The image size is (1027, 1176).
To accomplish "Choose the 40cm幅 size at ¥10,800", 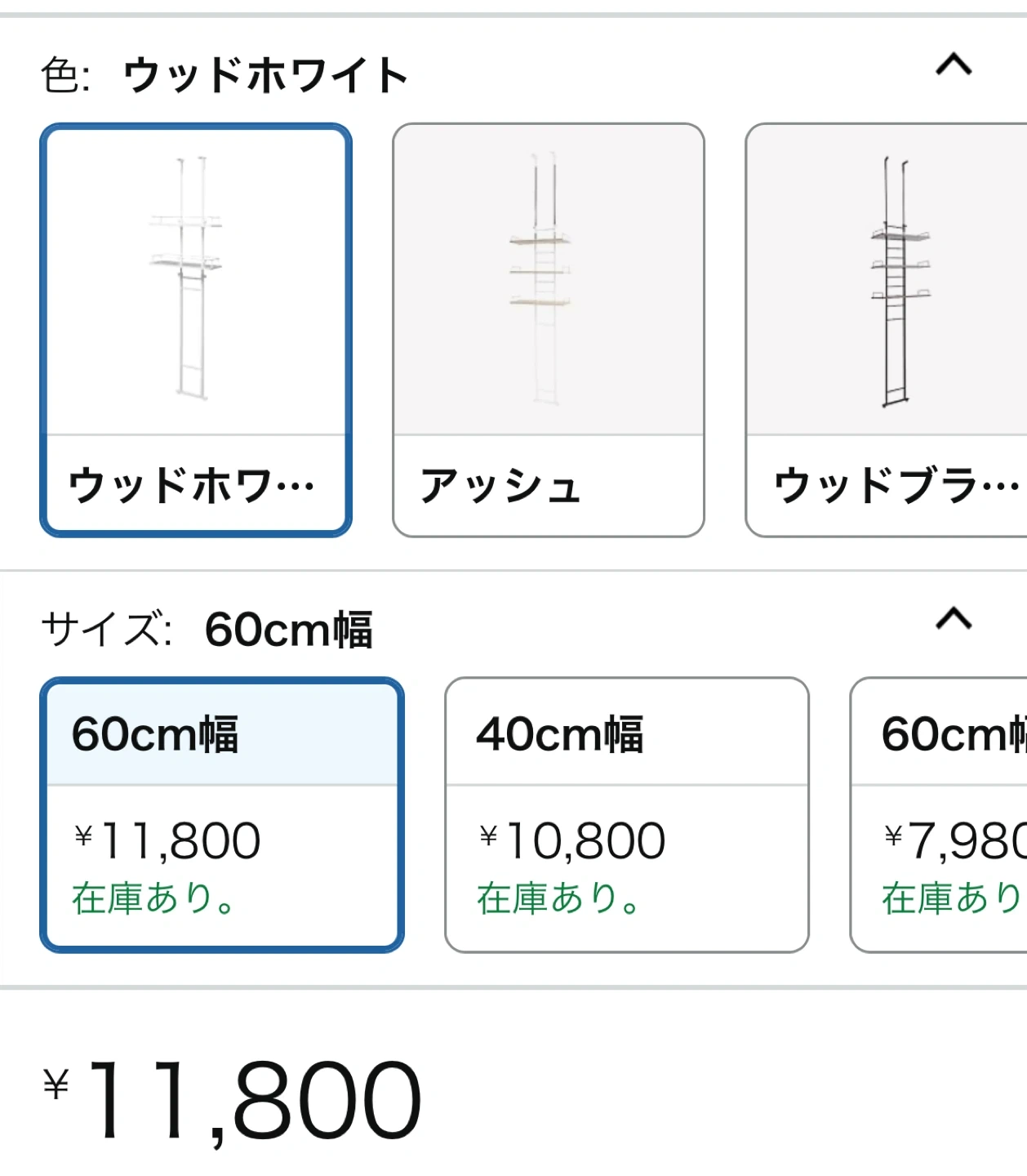I will coord(626,814).
